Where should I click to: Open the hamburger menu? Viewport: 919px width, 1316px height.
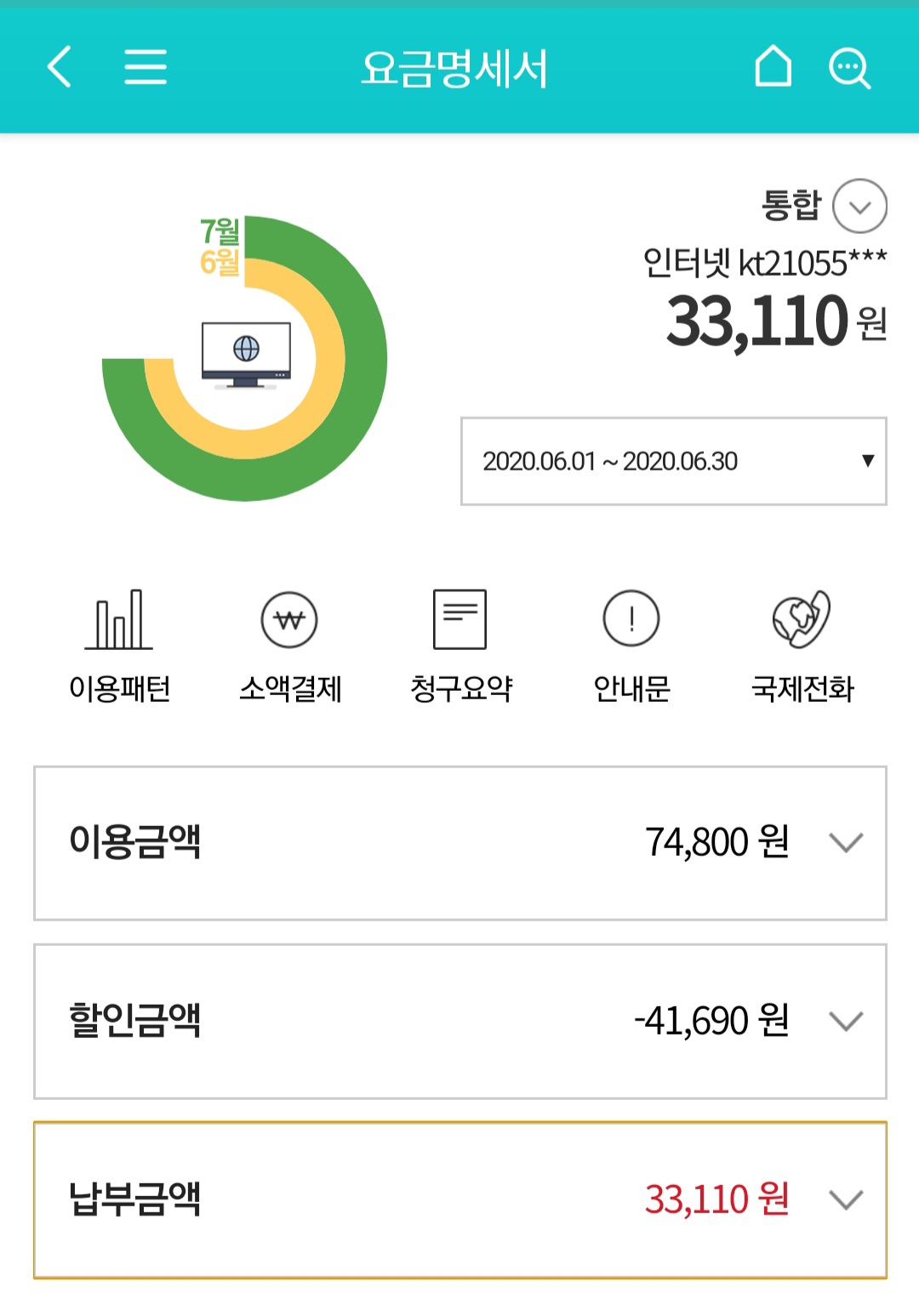coord(146,67)
